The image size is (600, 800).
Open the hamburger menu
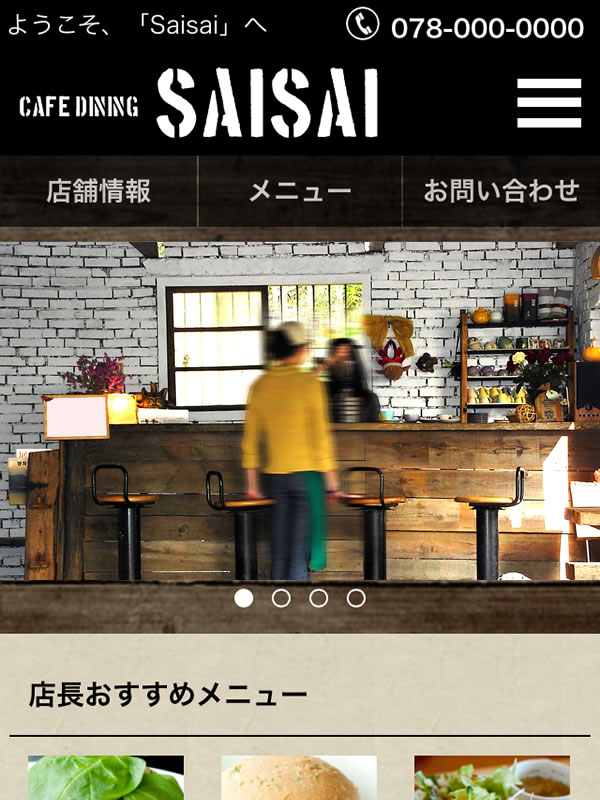pos(549,103)
